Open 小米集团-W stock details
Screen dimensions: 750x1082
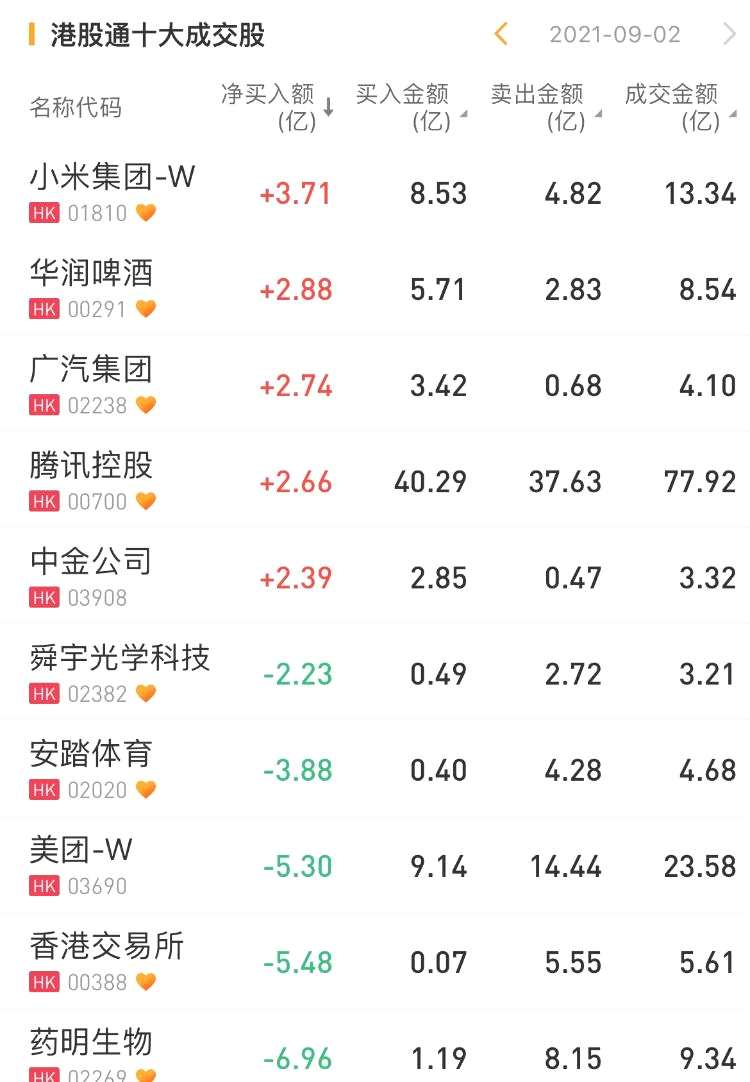(113, 178)
